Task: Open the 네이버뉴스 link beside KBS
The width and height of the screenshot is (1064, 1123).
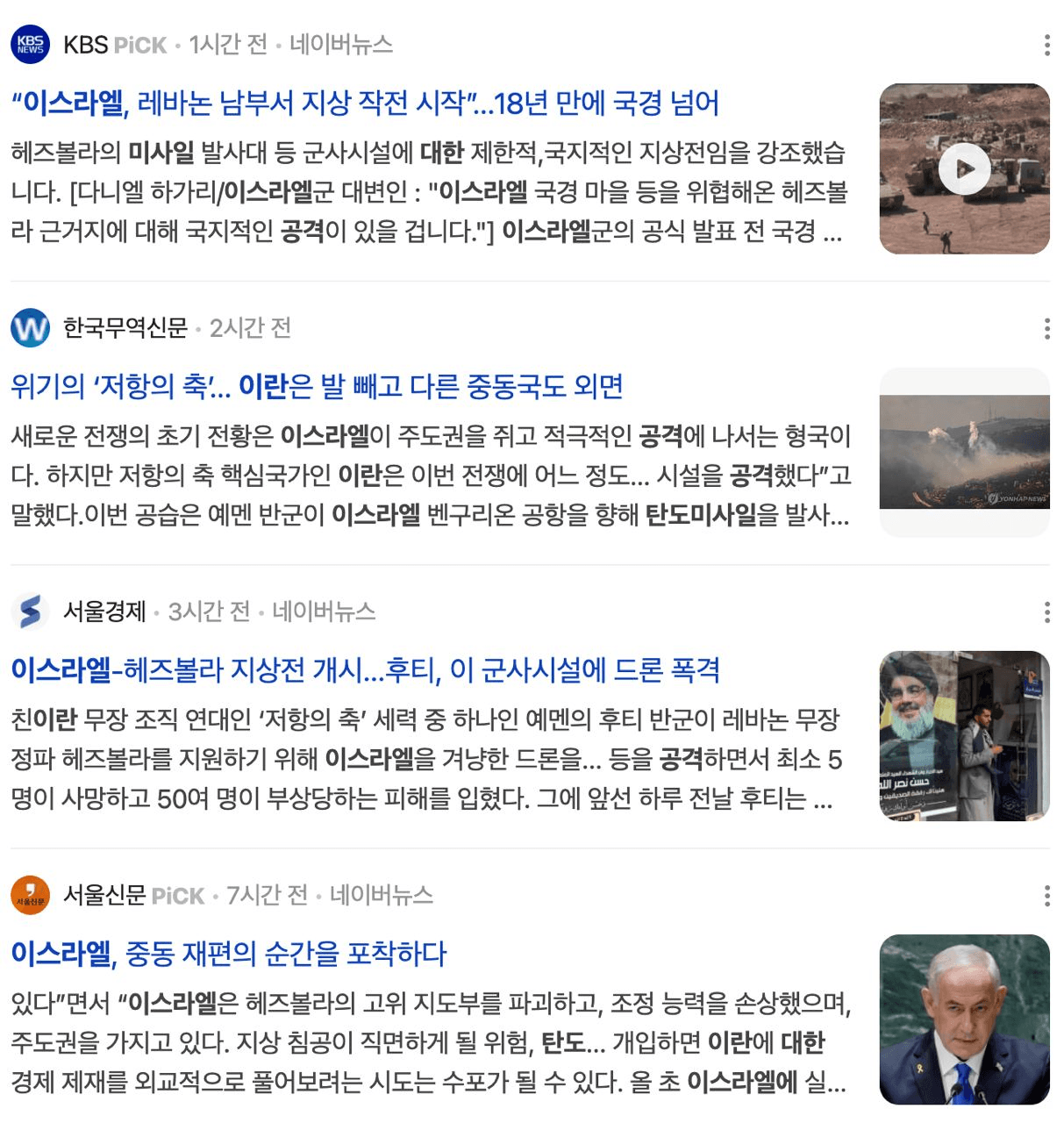Action: pos(341,45)
